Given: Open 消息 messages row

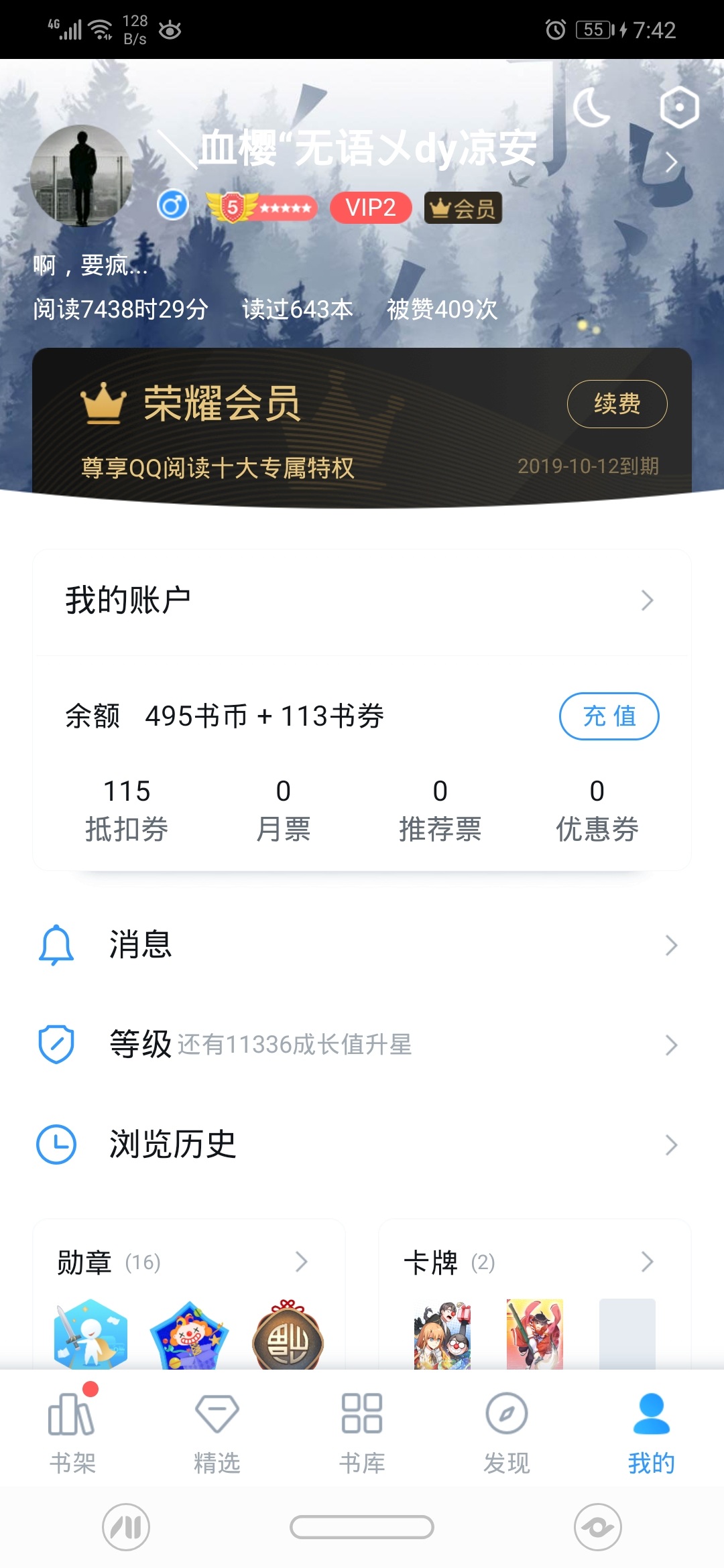Looking at the screenshot, I should click(x=362, y=945).
